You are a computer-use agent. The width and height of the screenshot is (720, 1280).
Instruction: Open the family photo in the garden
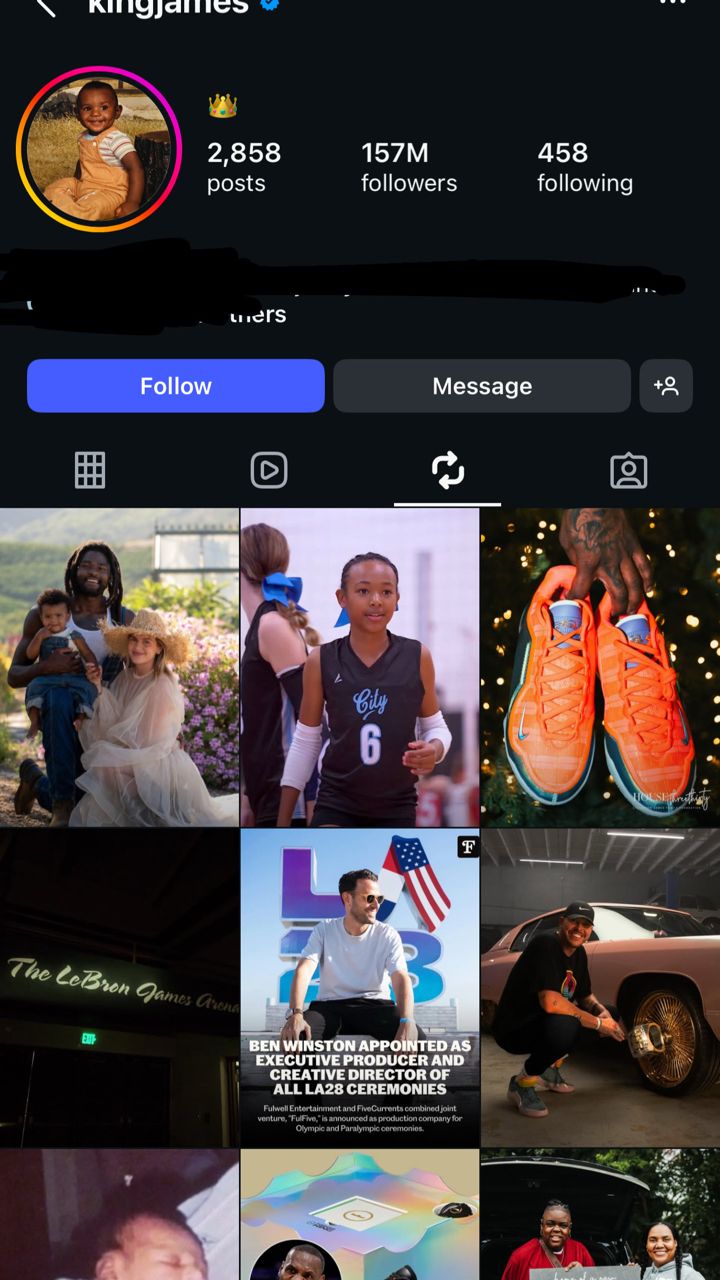(x=119, y=667)
